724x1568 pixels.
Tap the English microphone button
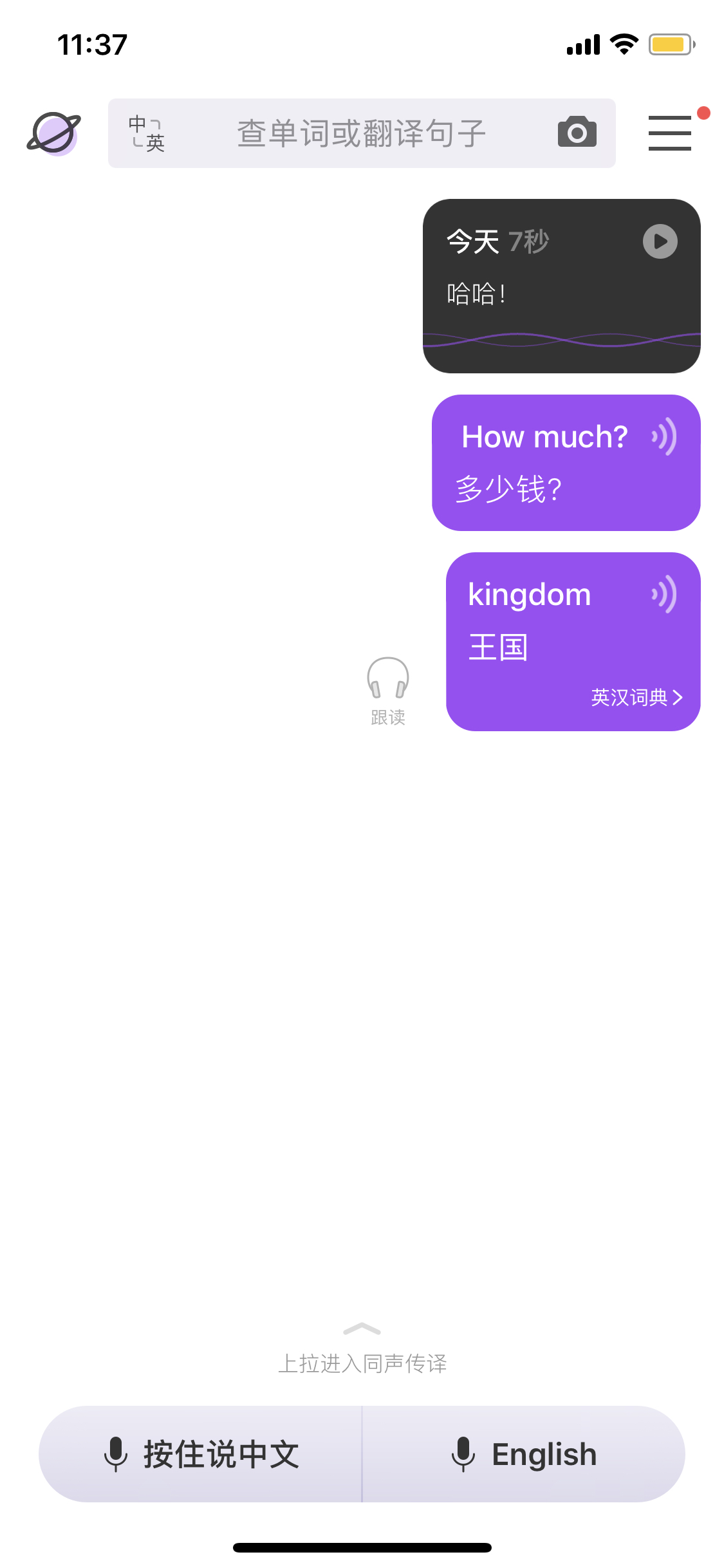point(524,1454)
